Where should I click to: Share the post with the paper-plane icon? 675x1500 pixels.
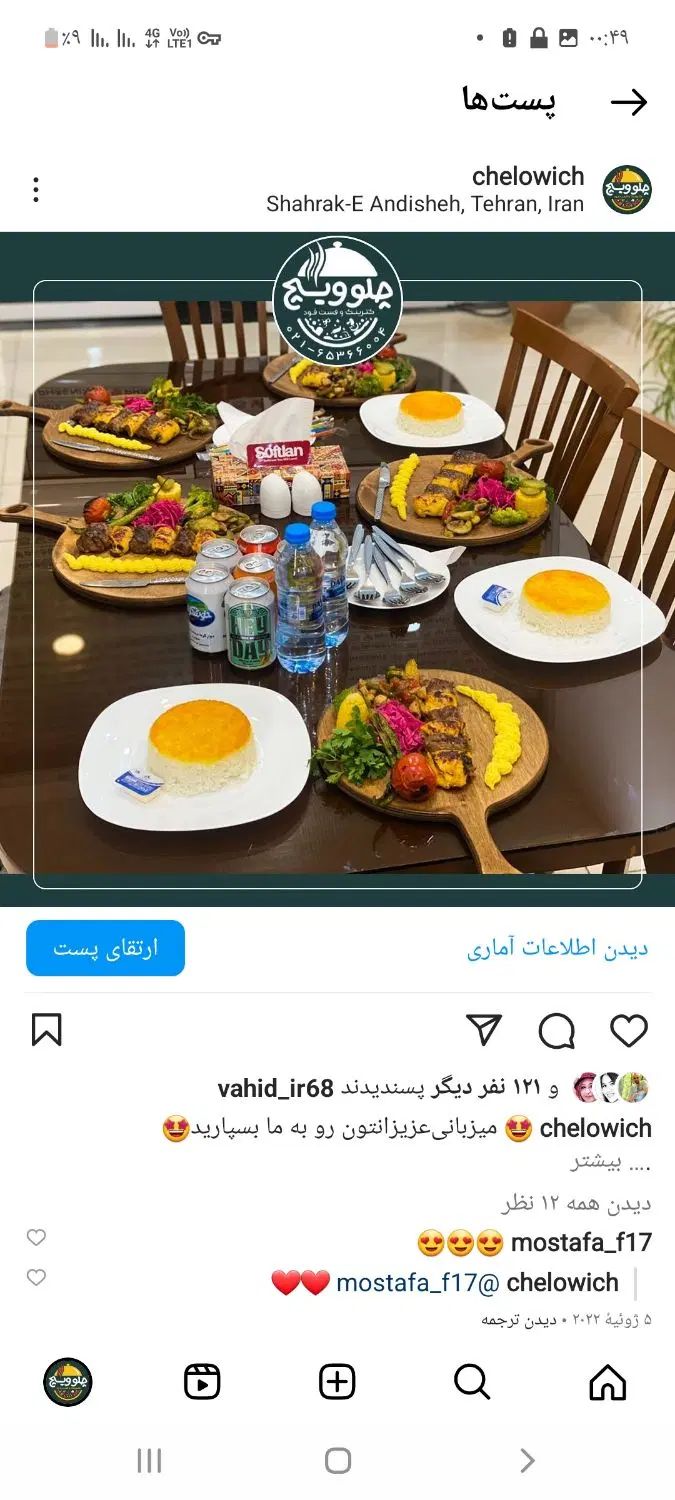(x=484, y=1030)
